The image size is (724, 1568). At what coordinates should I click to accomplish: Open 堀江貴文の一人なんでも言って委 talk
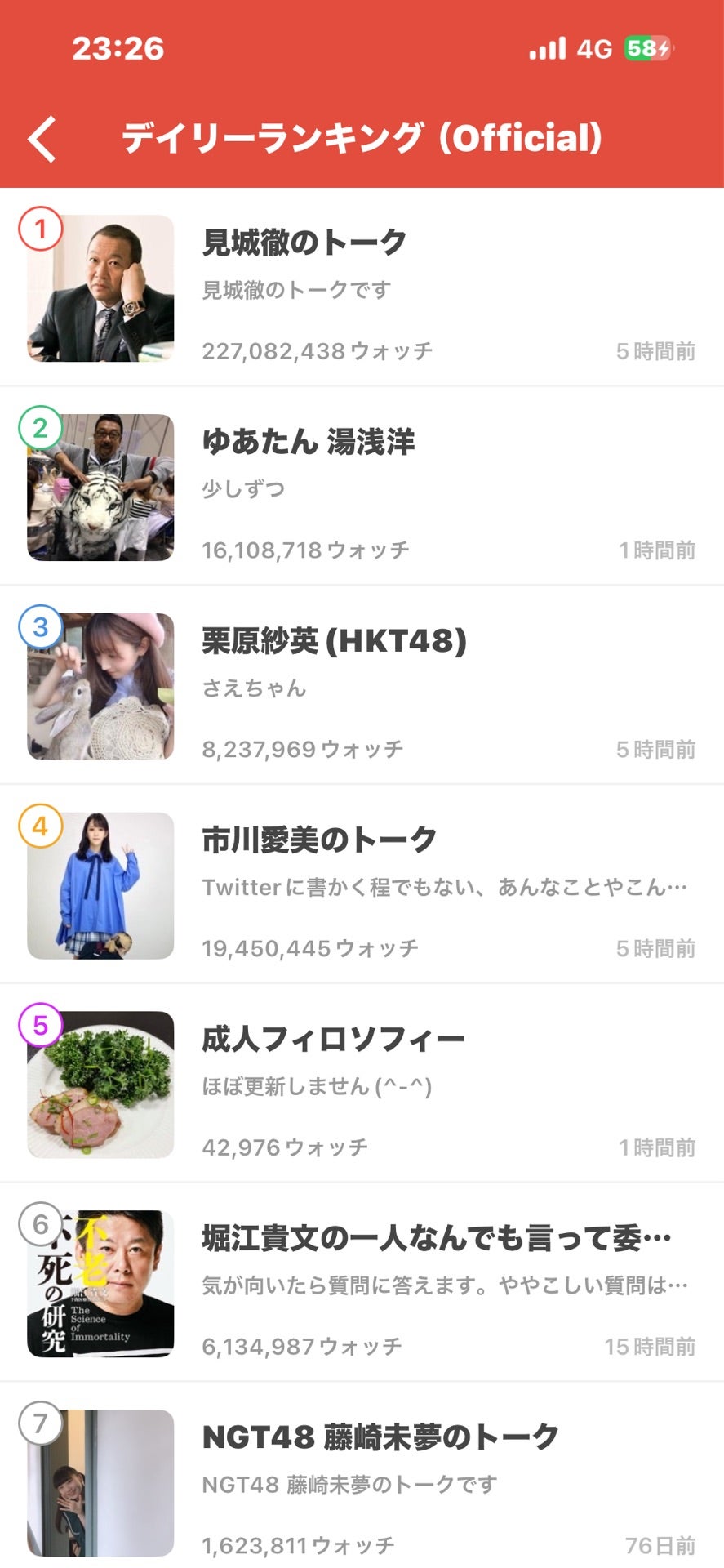(x=362, y=1284)
